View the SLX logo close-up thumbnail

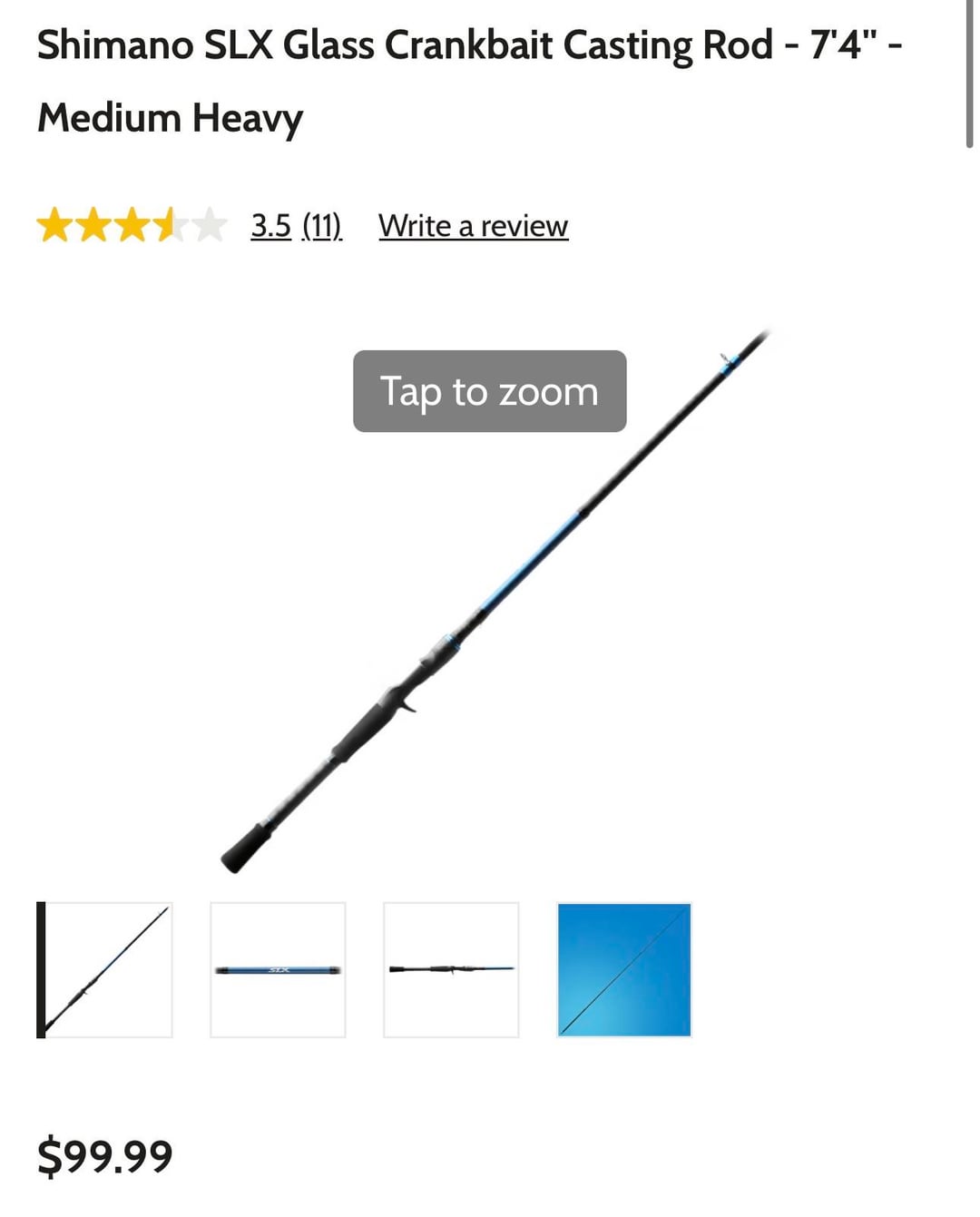(x=278, y=969)
